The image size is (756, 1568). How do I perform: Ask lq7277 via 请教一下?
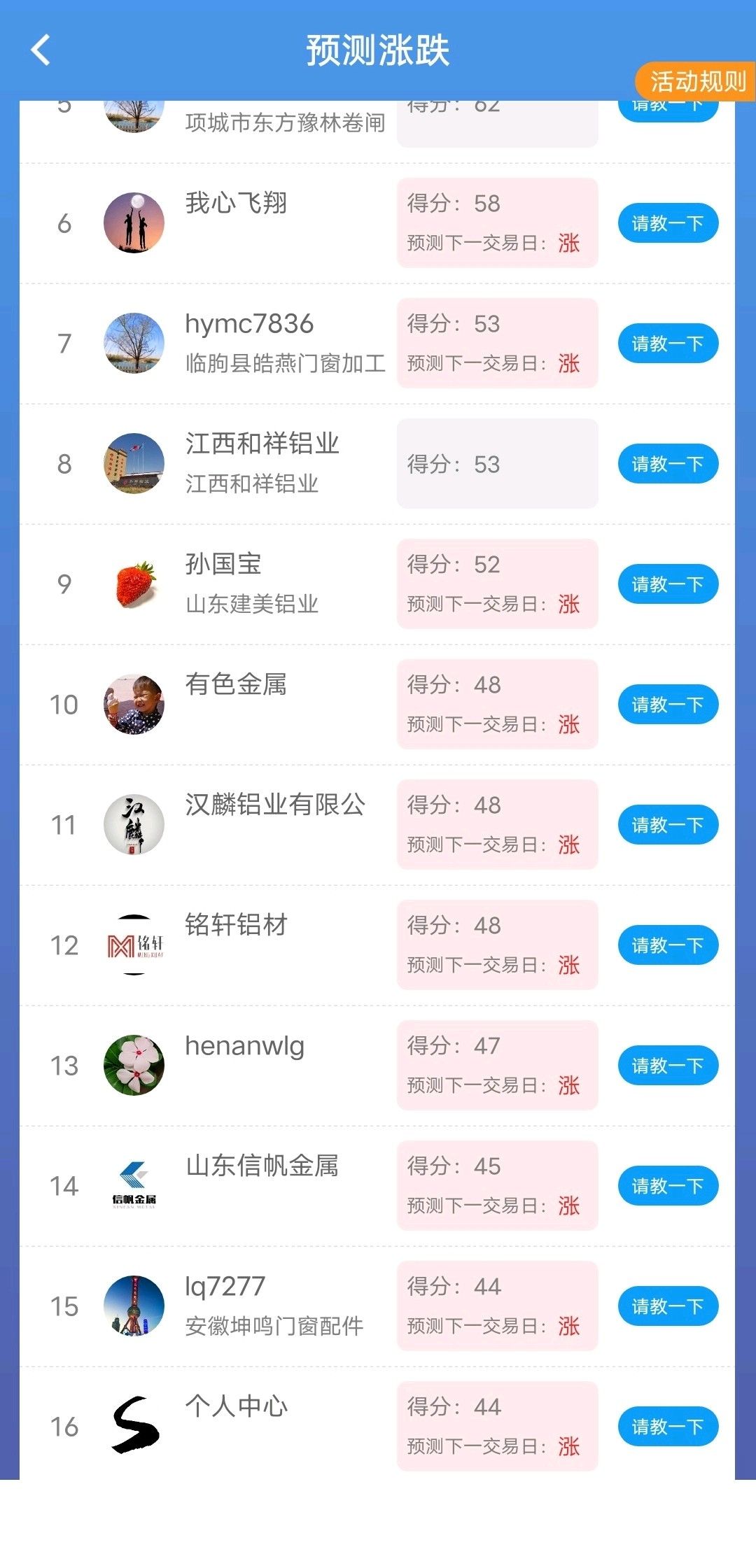click(668, 1306)
